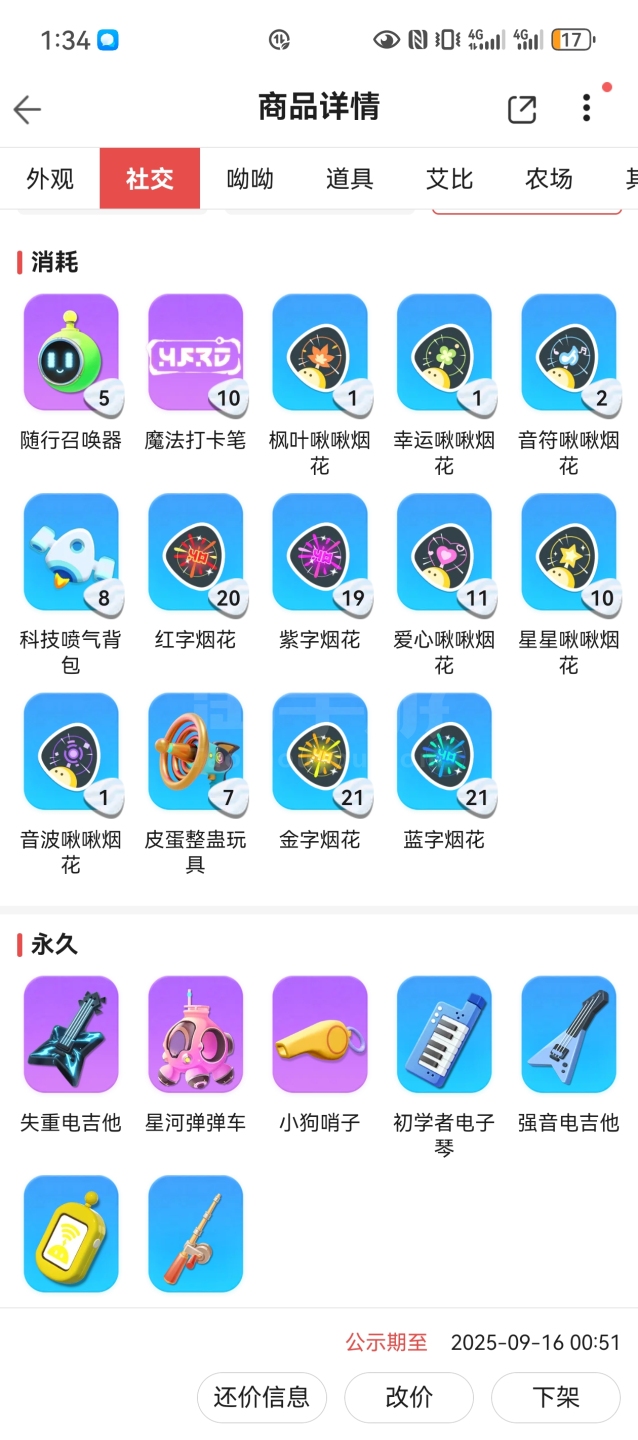
Task: Tap 下架 to delist the item
Action: click(556, 1397)
